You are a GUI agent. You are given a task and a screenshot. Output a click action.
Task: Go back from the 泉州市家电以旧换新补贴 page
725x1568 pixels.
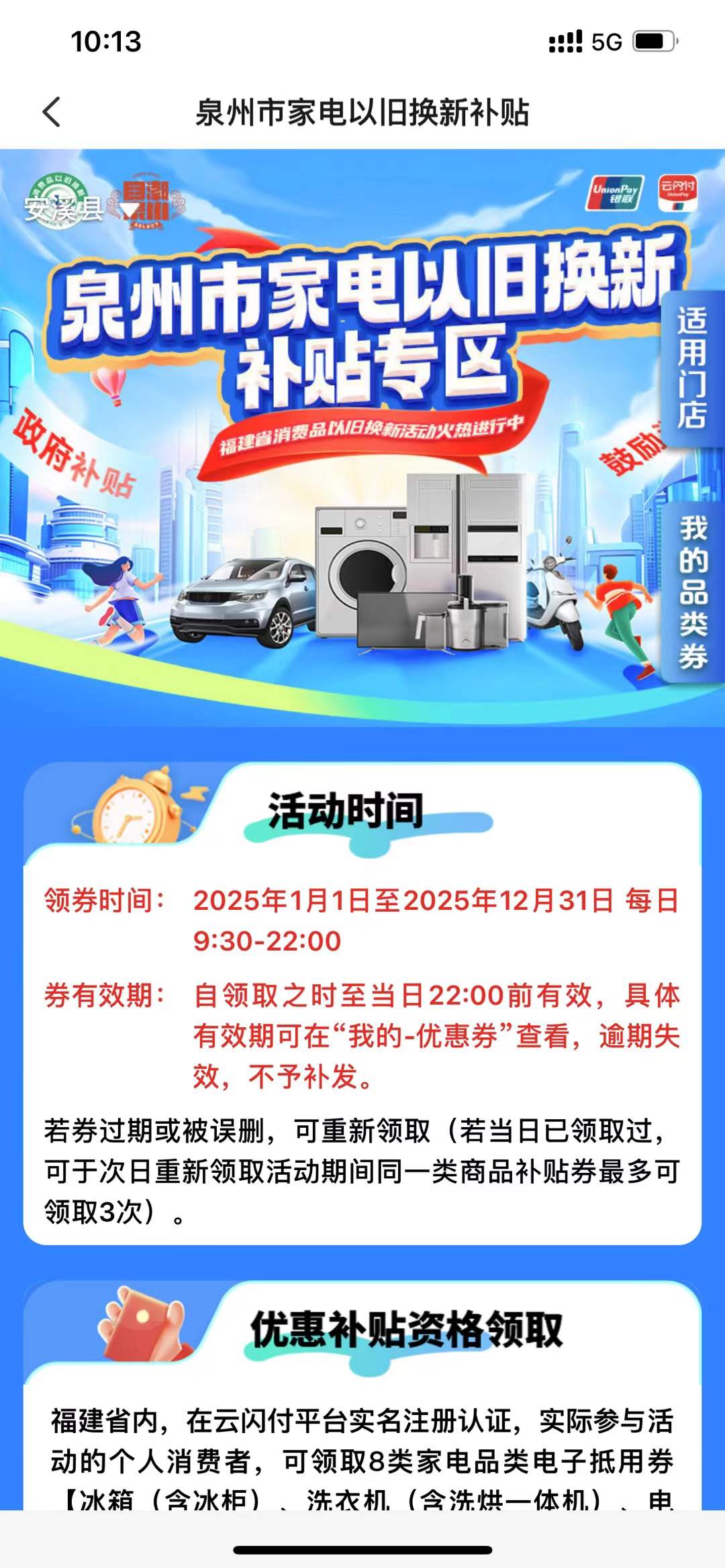52,112
